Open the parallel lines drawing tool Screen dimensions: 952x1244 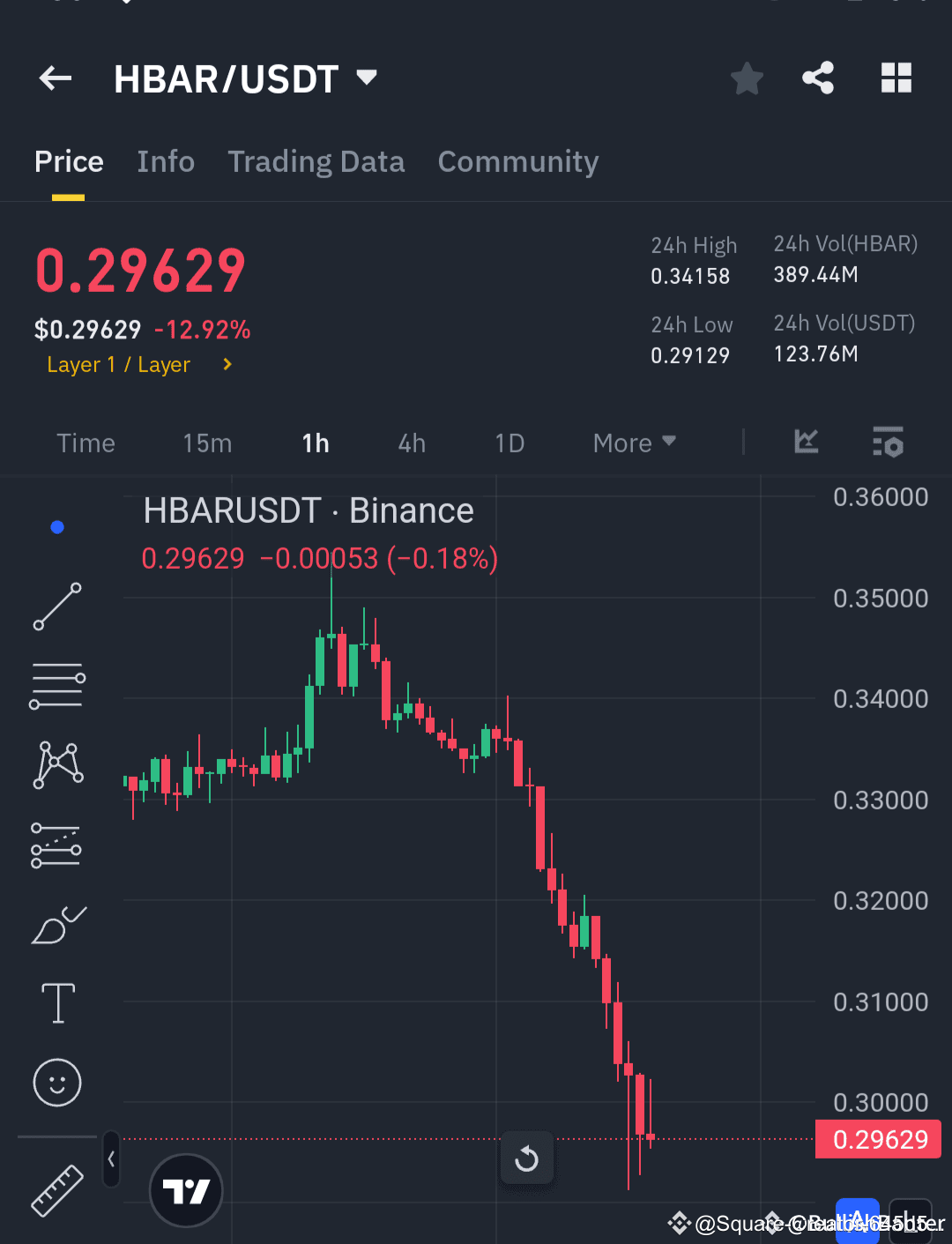click(x=57, y=685)
